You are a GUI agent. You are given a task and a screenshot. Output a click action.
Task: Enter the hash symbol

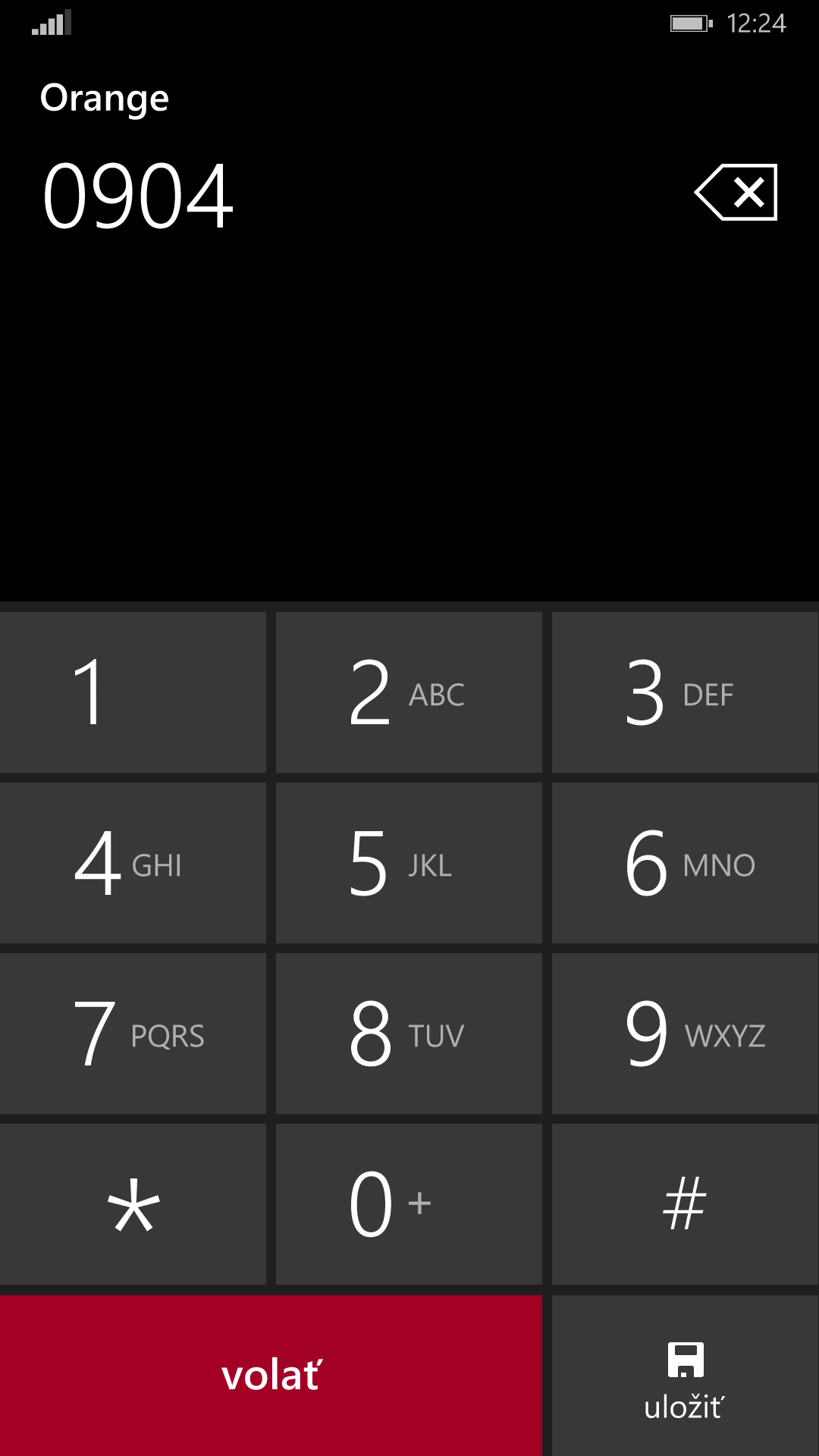686,1204
